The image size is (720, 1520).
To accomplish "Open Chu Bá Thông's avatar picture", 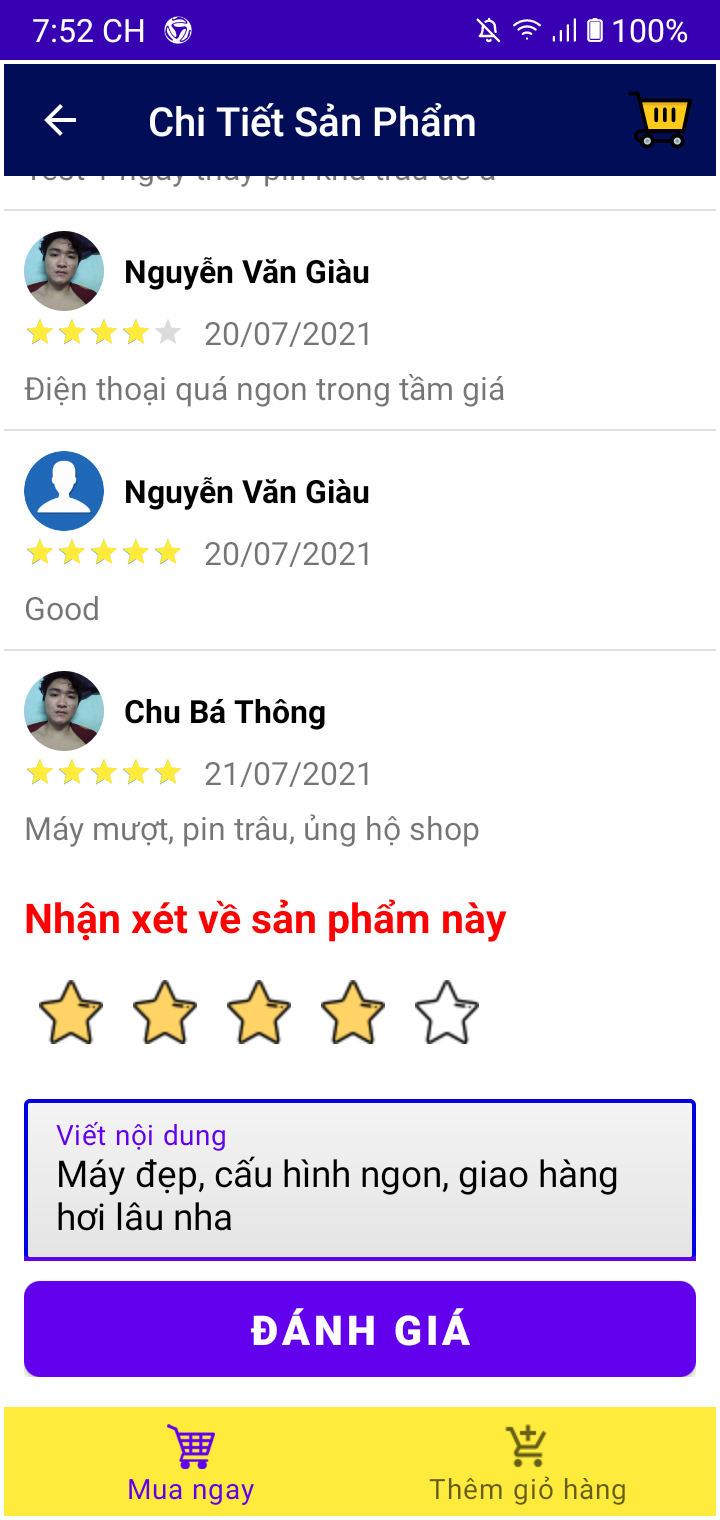I will click(x=64, y=711).
